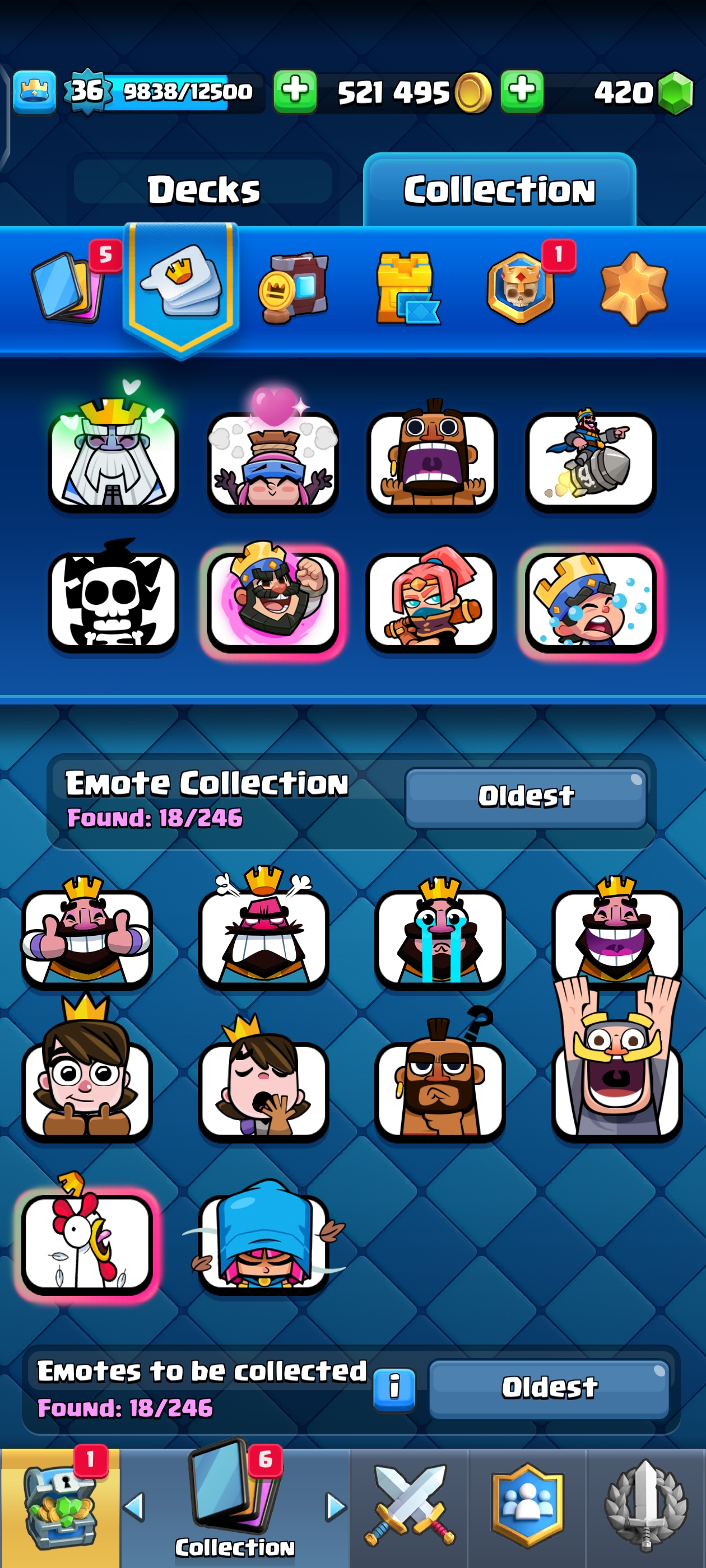Go to the Shop chest tab
The image size is (706, 1568).
click(x=60, y=1507)
